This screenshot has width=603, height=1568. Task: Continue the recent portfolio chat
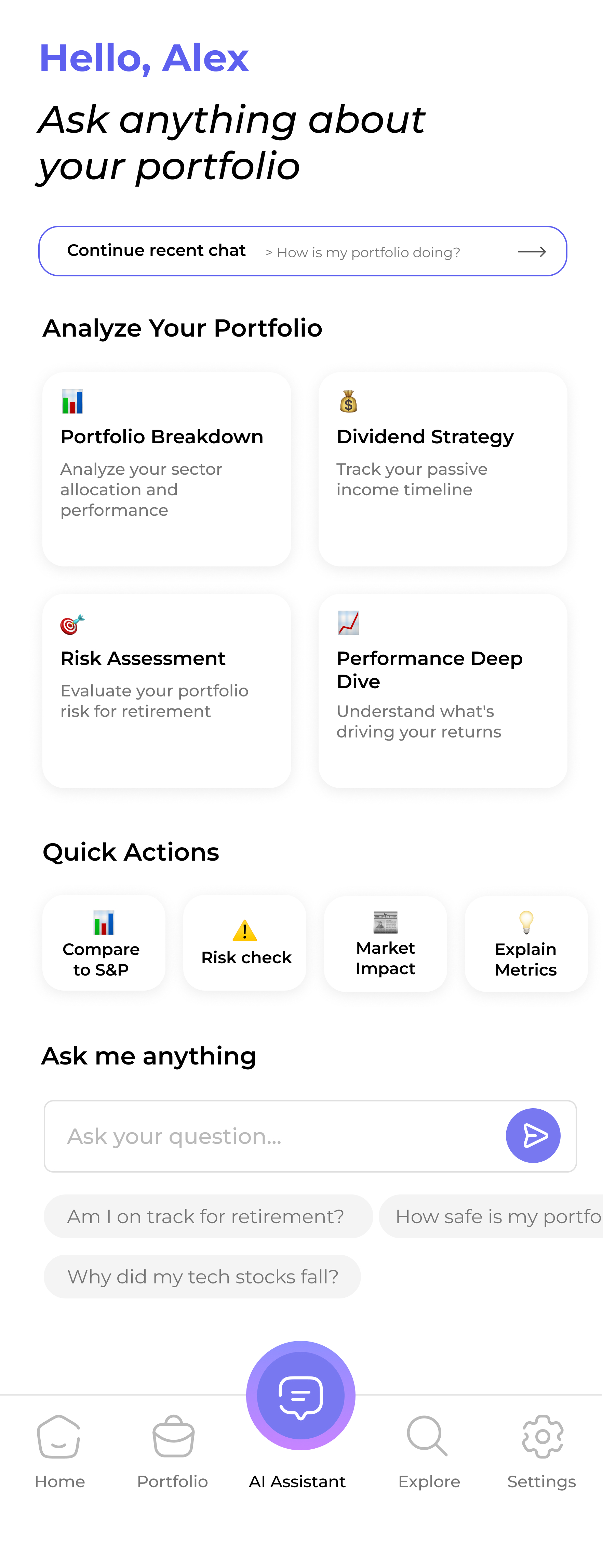tap(303, 251)
